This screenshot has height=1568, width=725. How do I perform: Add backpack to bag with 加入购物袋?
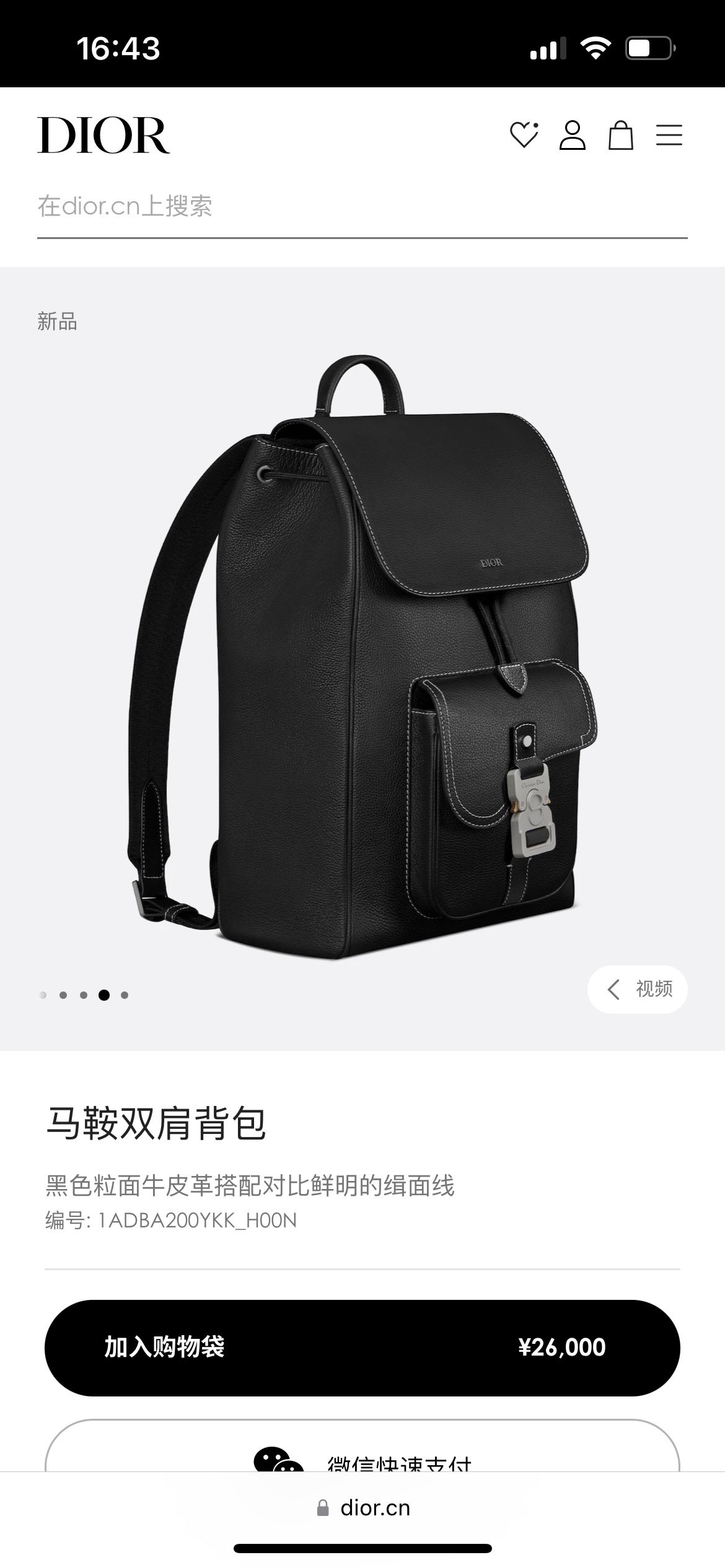[362, 1348]
